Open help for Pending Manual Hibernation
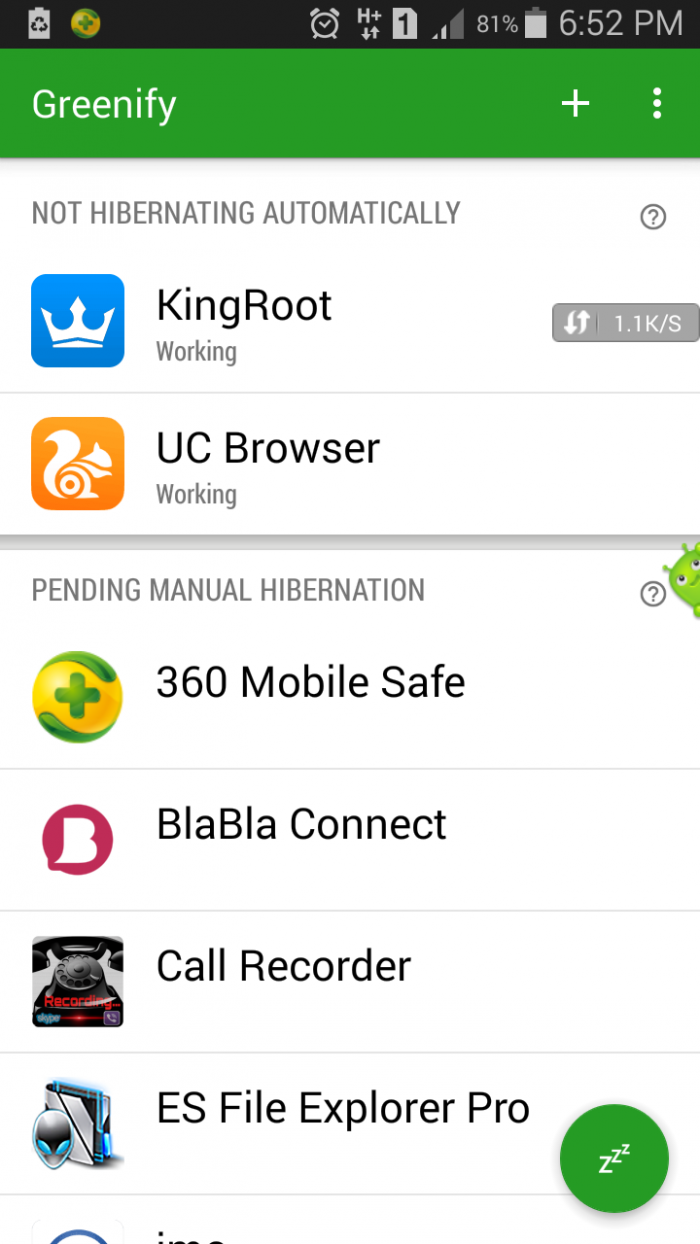The height and width of the screenshot is (1244, 700). pyautogui.click(x=652, y=594)
